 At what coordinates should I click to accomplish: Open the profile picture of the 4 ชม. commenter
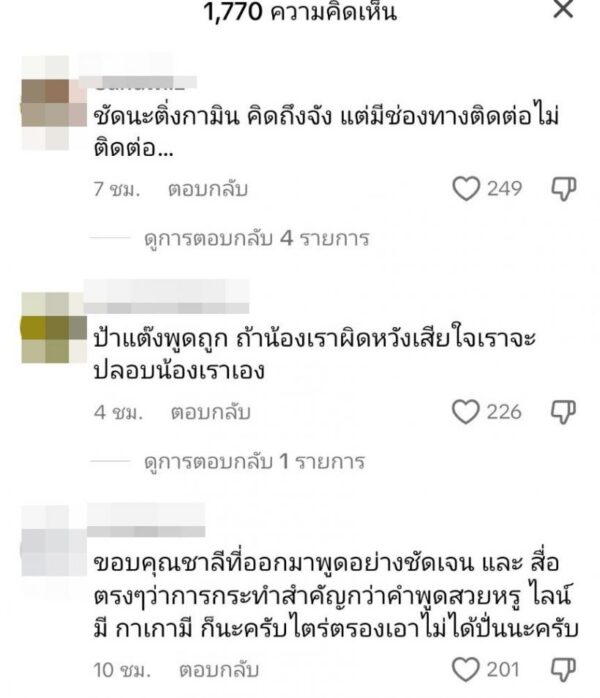click(x=45, y=327)
